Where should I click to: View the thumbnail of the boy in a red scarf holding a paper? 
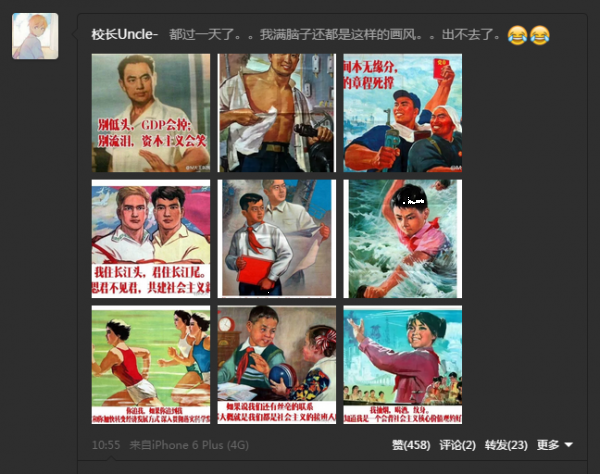point(277,239)
